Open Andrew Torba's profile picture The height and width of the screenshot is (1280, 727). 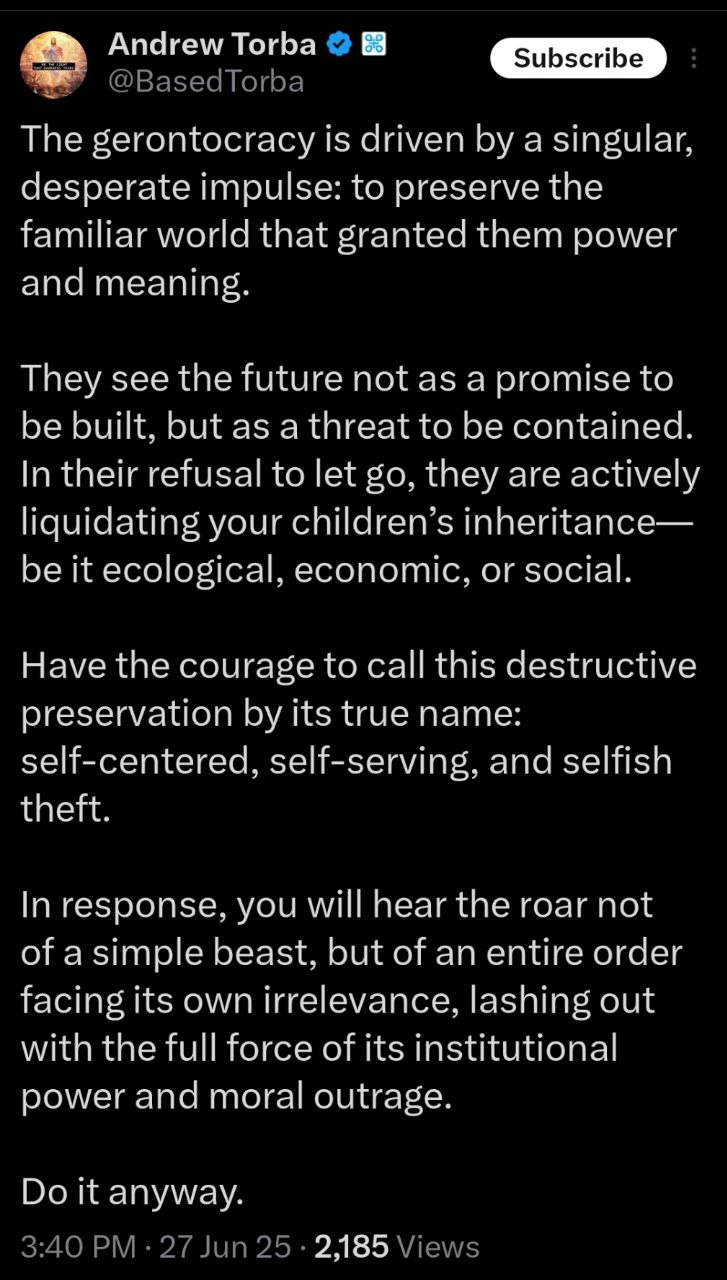point(54,62)
